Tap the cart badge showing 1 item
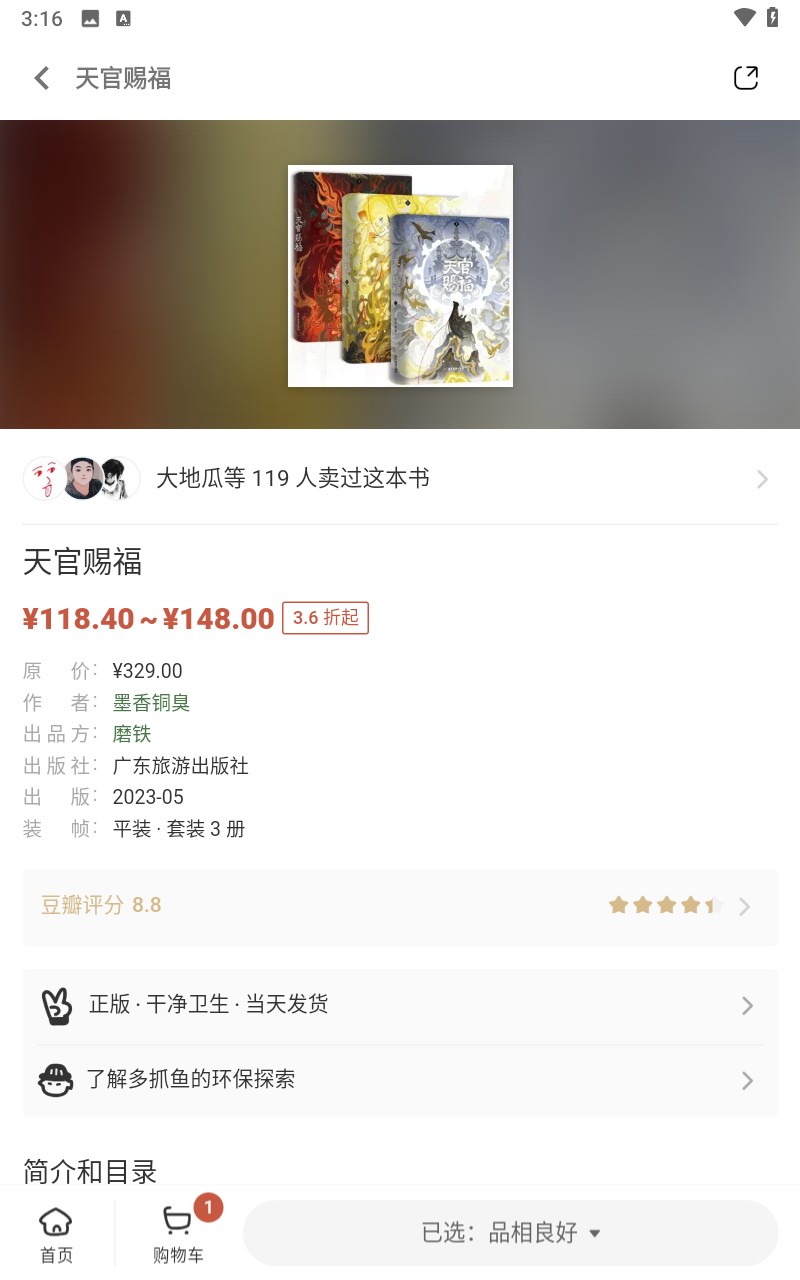800x1280 pixels. coord(207,1207)
